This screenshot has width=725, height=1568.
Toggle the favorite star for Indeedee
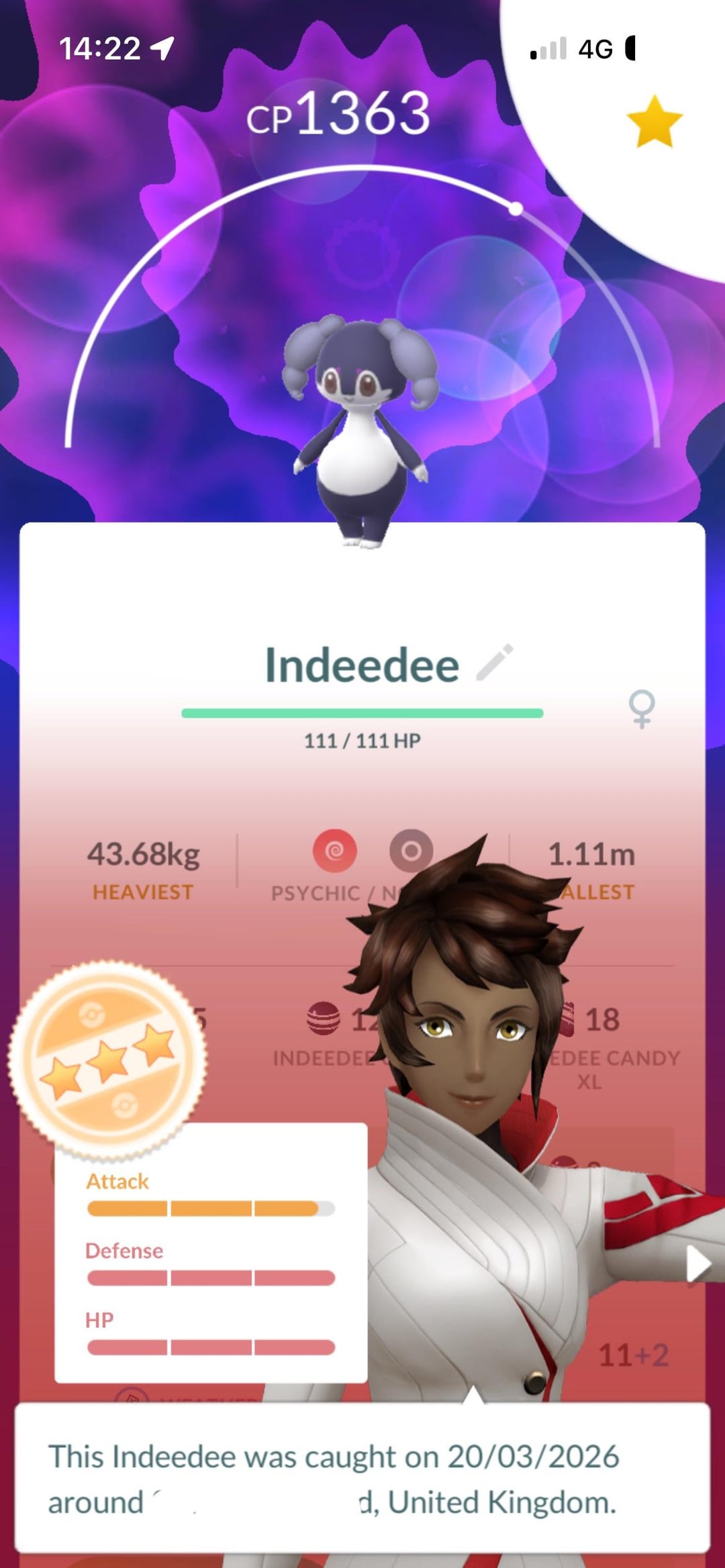click(654, 122)
